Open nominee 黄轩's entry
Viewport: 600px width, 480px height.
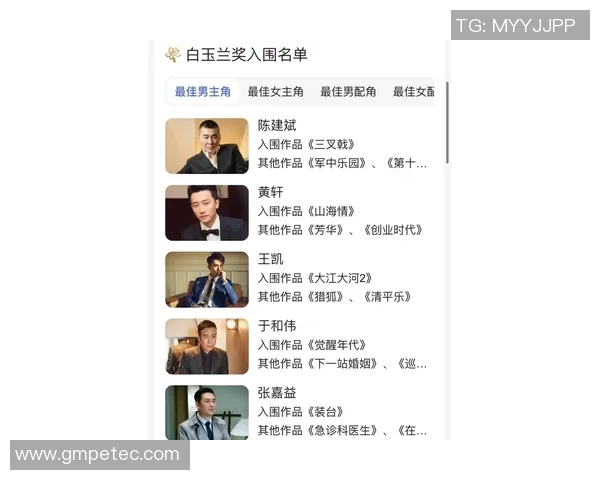[x=271, y=192]
